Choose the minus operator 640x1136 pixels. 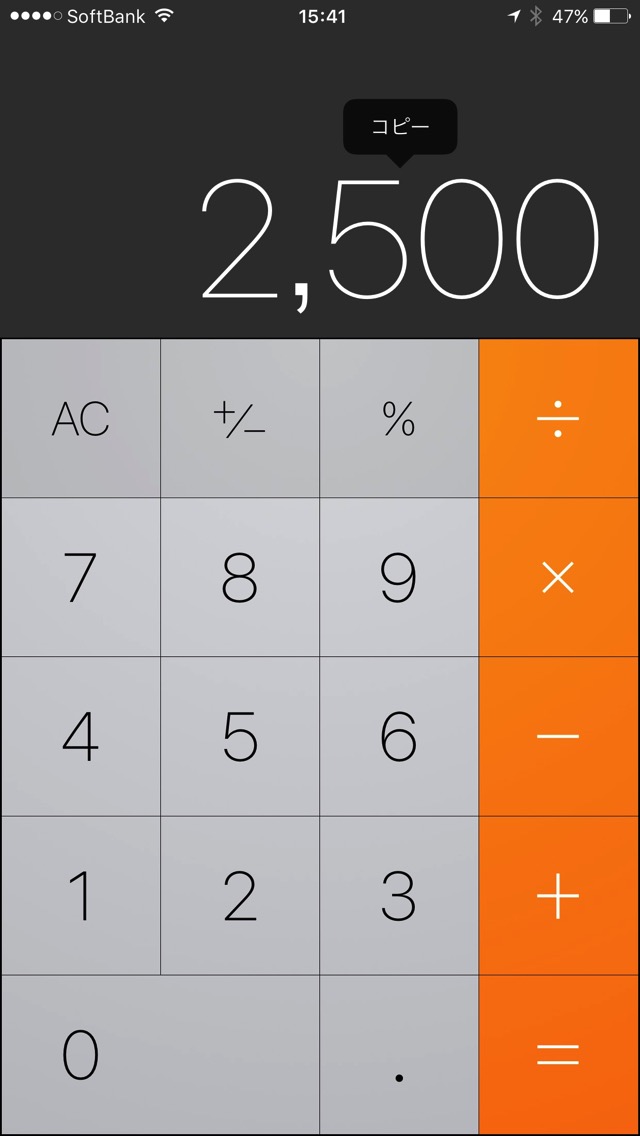coord(558,737)
